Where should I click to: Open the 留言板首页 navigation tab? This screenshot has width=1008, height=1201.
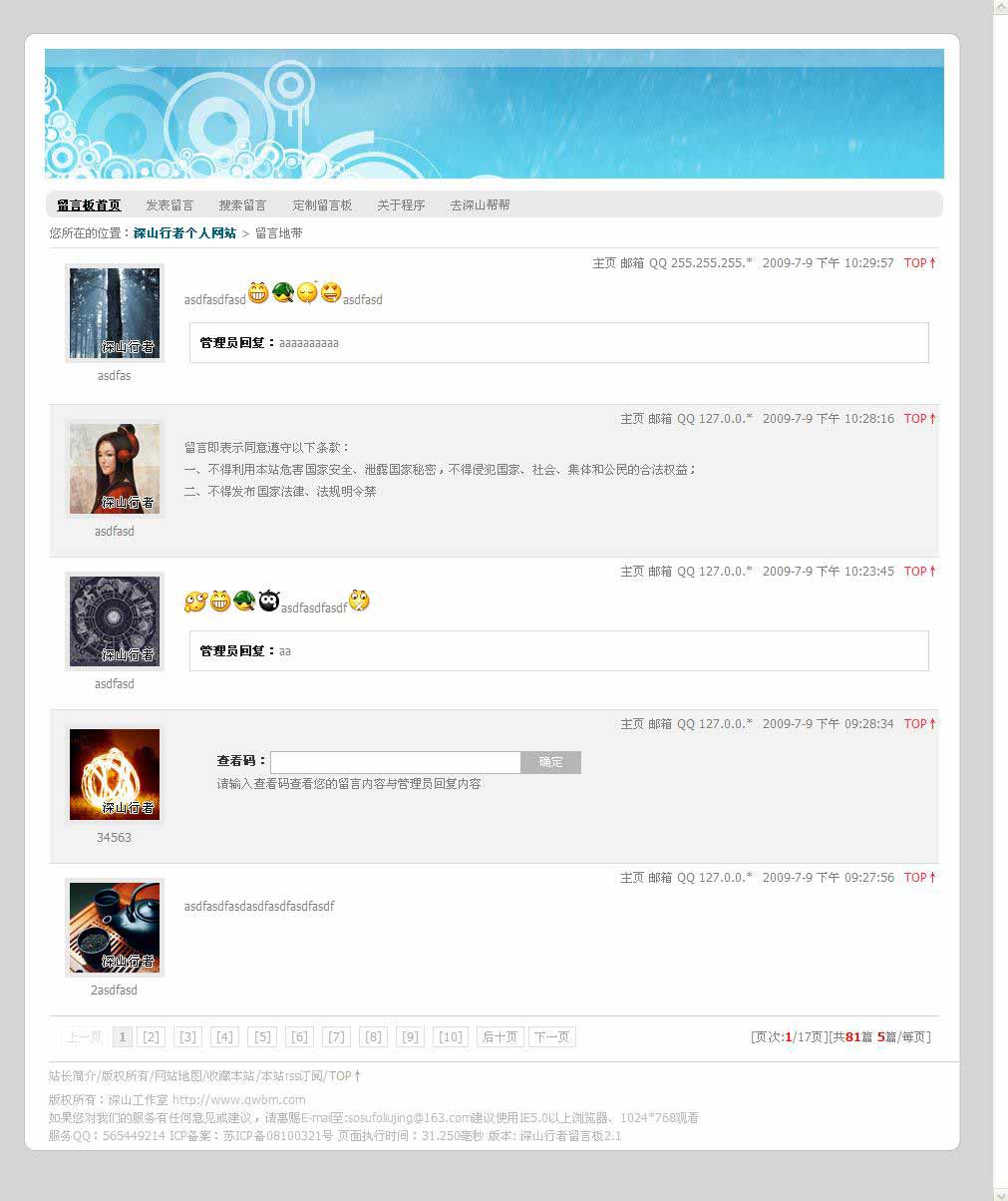pos(89,205)
